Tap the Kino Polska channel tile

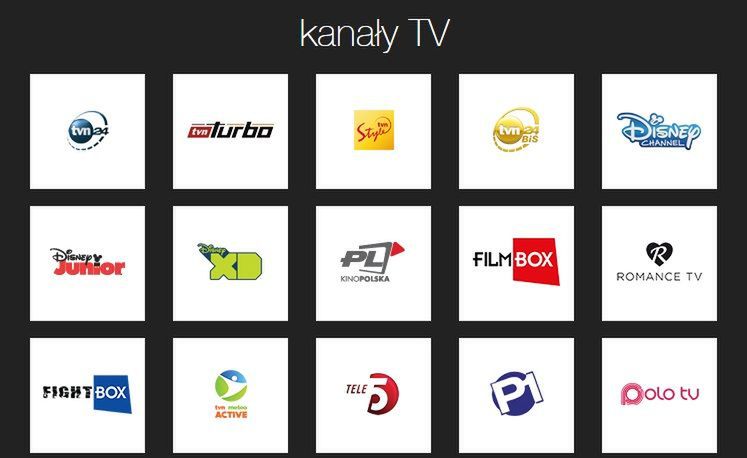tap(373, 263)
